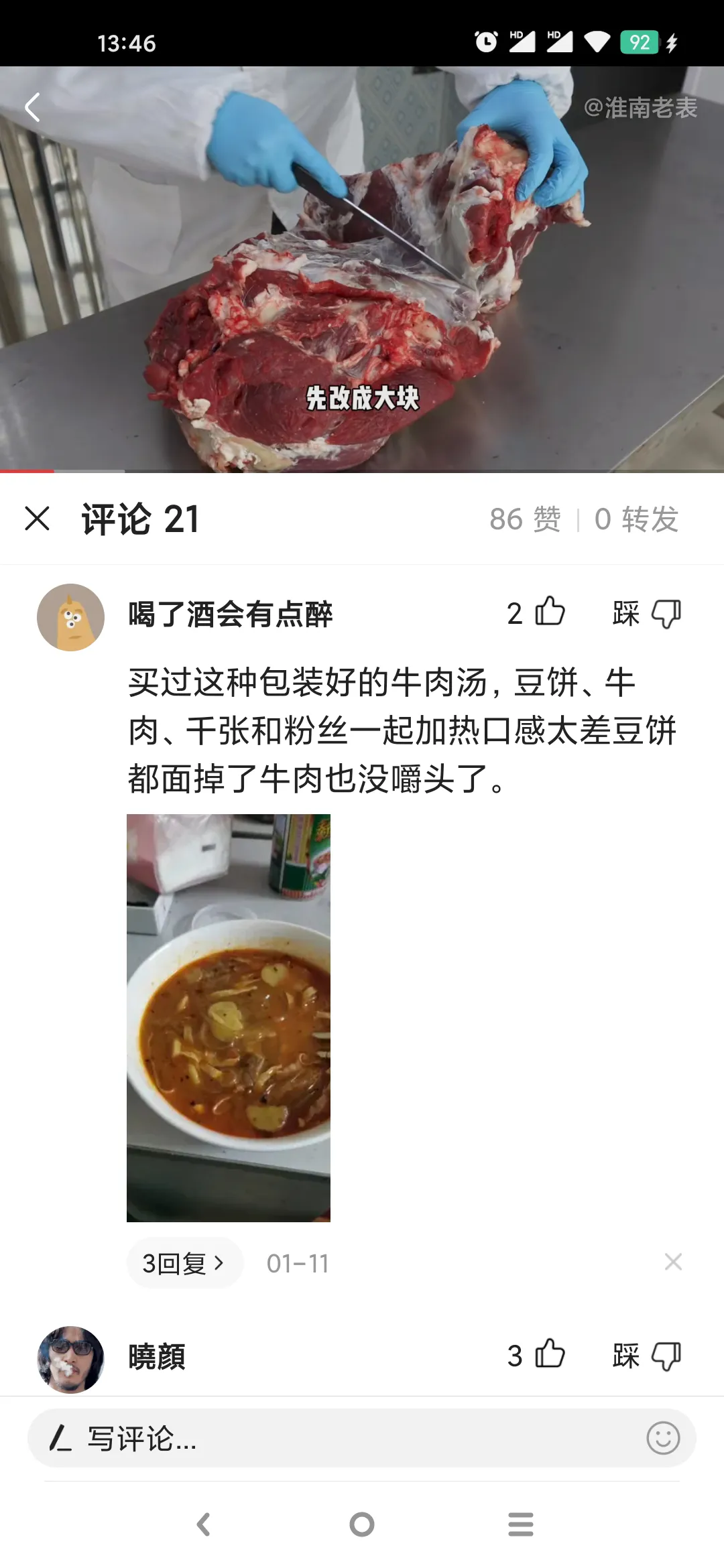Screen dimensions: 724x1568
Task: Tap the 0 转发 repost count
Action: [637, 519]
